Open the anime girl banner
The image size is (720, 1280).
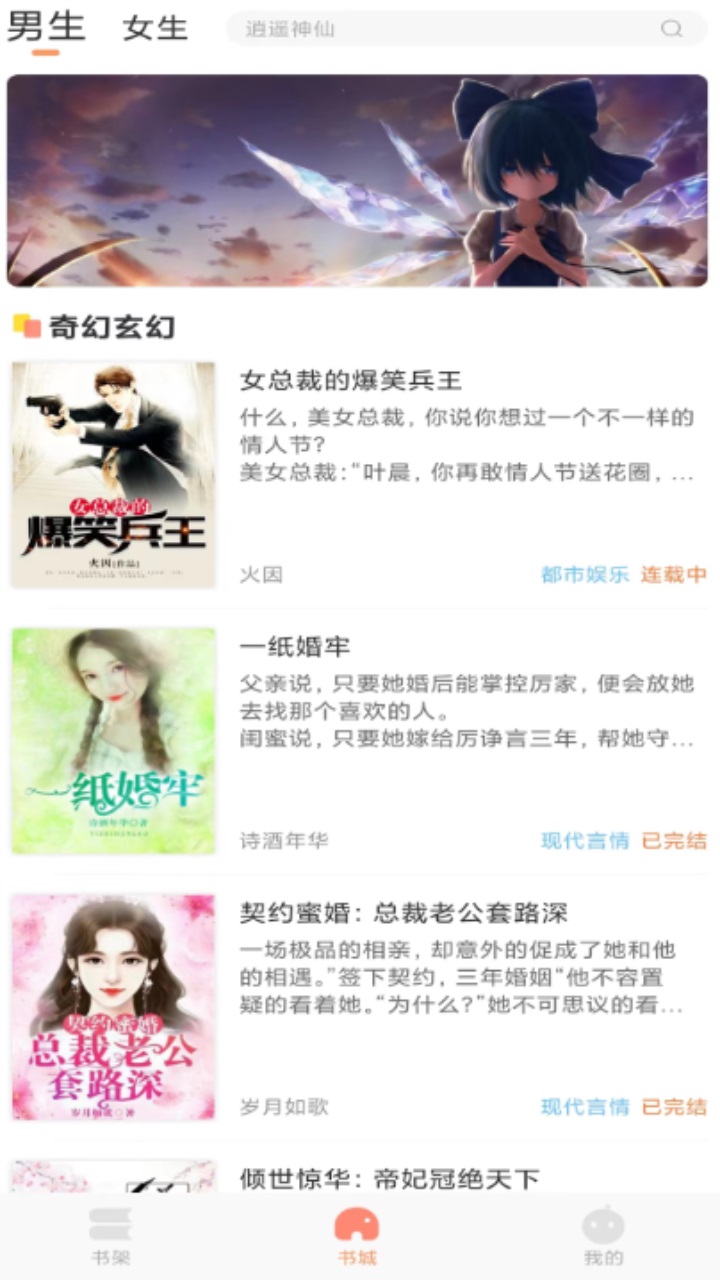point(358,180)
